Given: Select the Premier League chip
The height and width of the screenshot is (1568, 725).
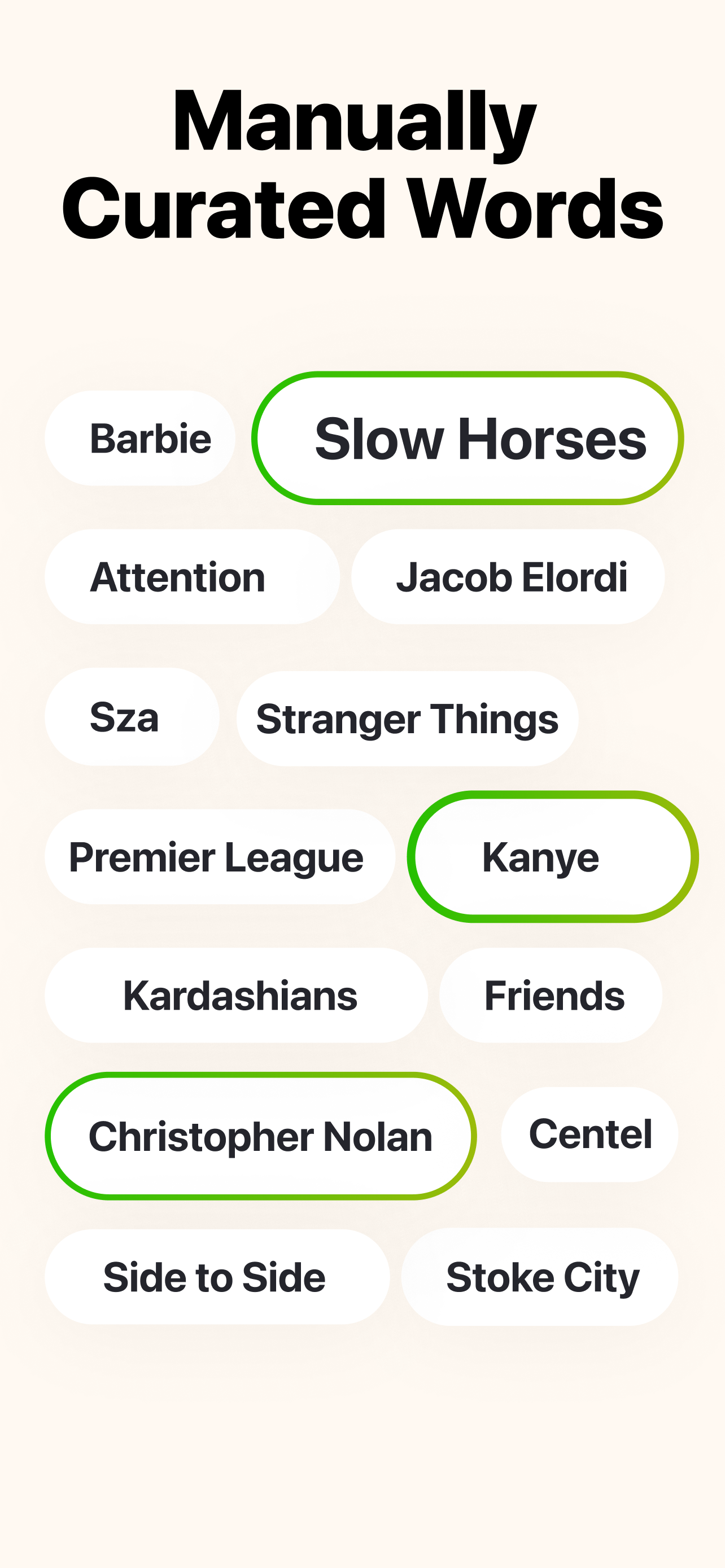Looking at the screenshot, I should point(216,857).
